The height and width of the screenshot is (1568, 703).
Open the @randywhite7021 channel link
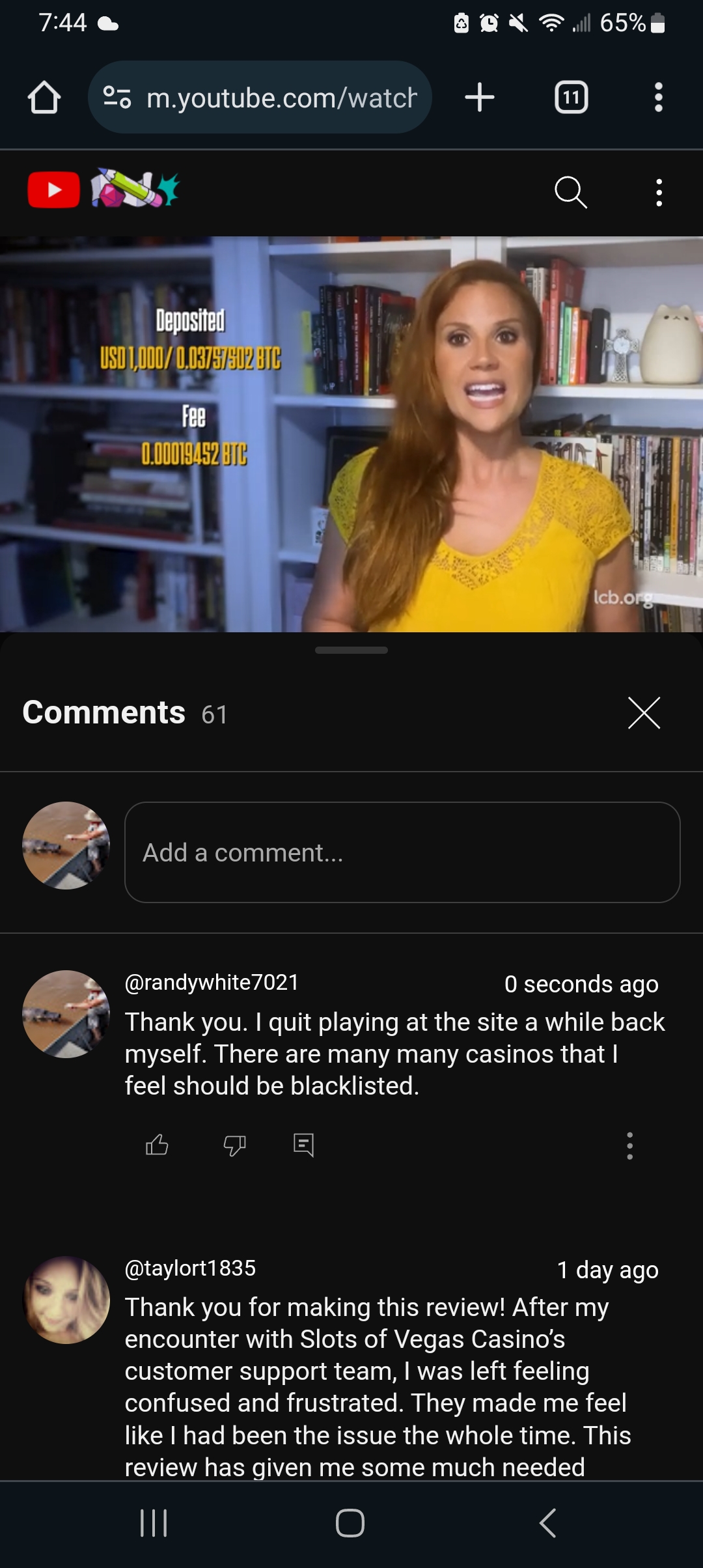click(x=212, y=982)
